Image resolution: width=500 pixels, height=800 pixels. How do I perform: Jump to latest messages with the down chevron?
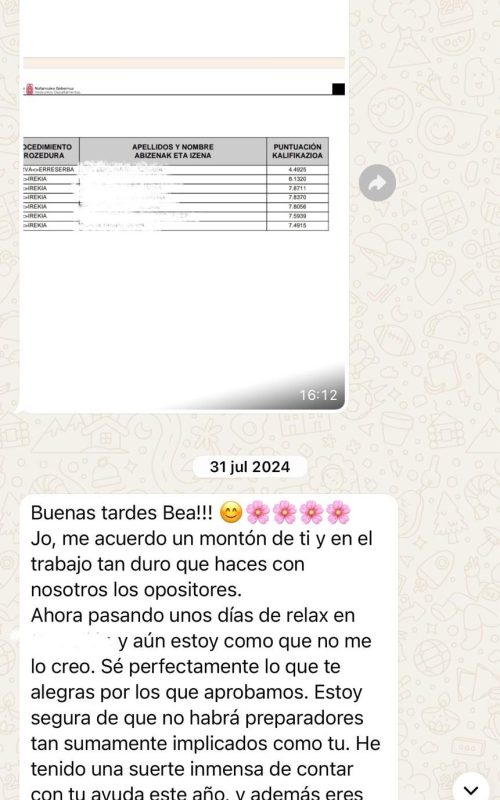470,789
